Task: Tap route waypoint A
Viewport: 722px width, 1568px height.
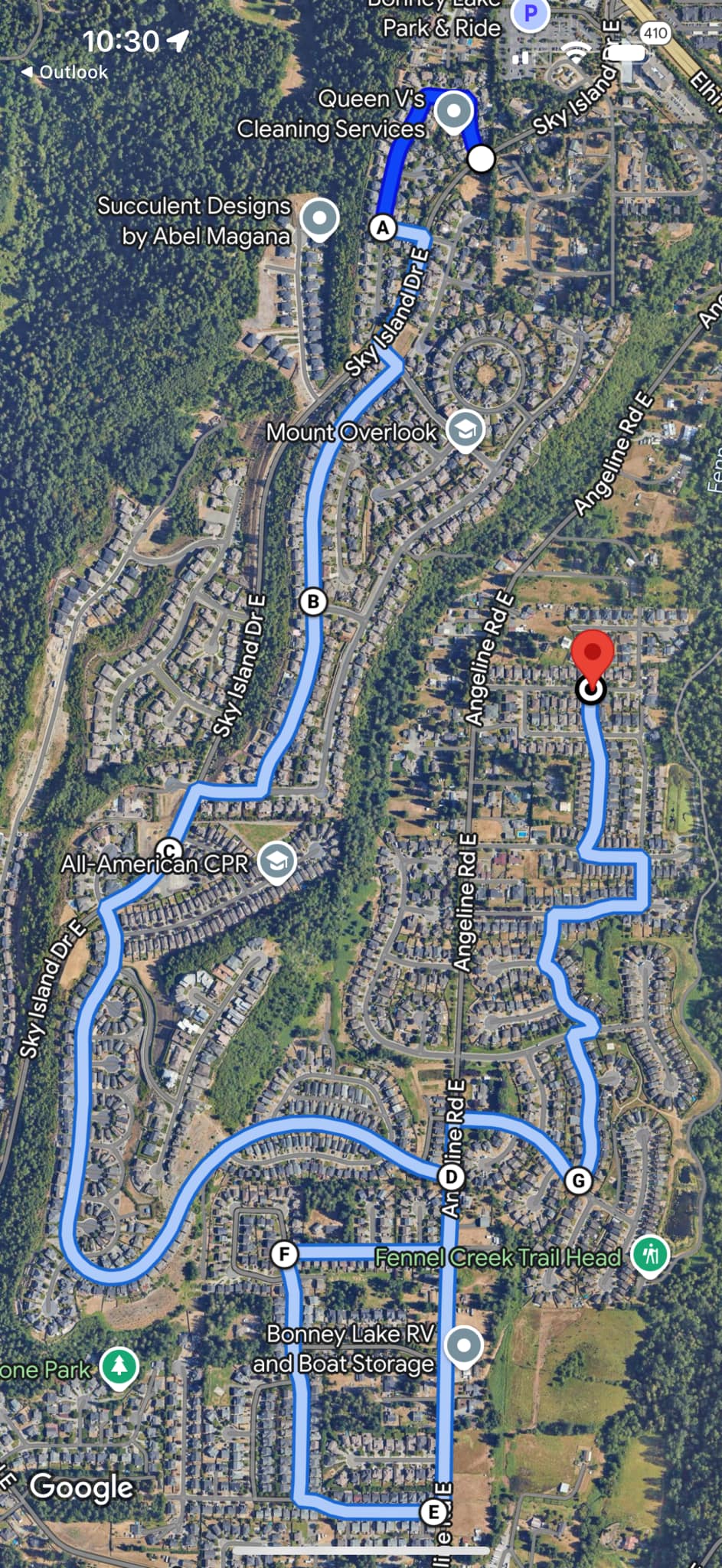Action: tap(383, 227)
